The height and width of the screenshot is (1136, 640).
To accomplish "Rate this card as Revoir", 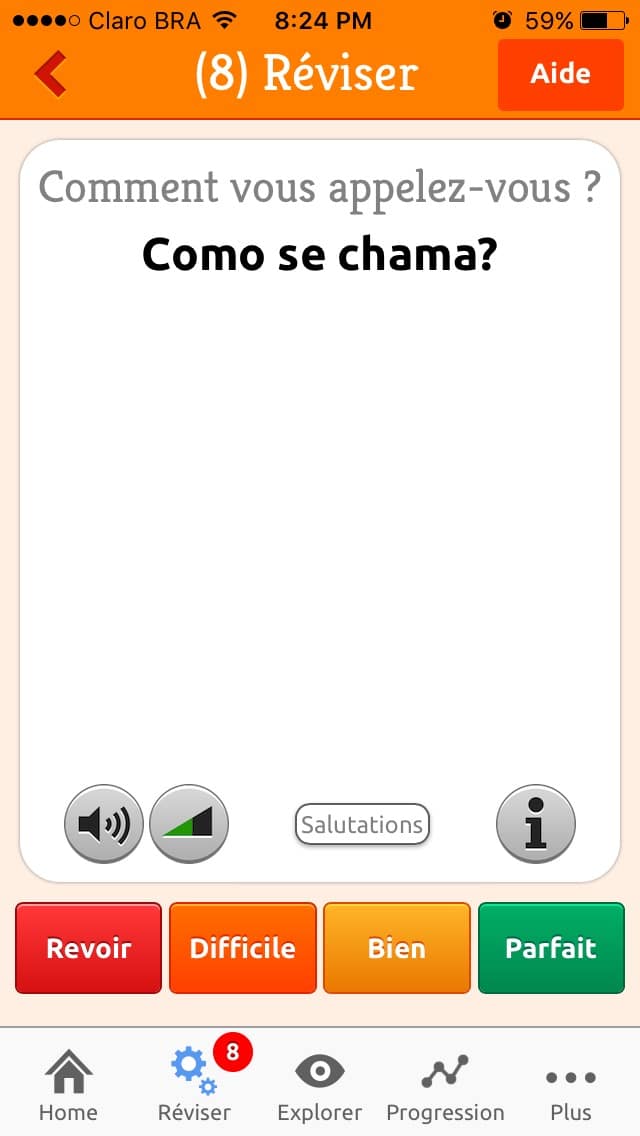I will tap(89, 948).
